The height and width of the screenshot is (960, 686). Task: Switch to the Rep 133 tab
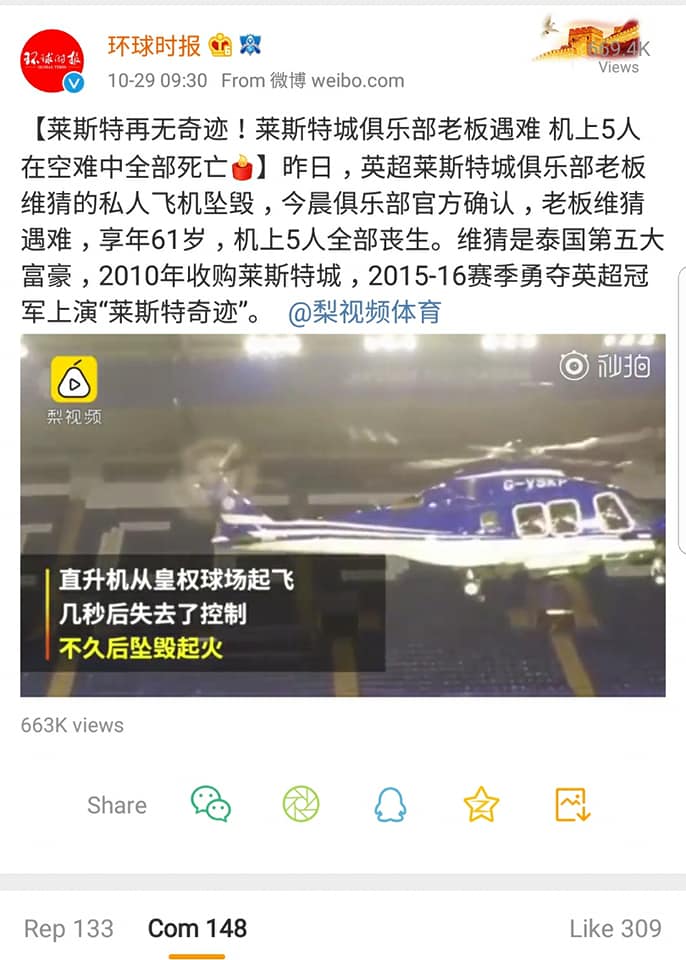pos(69,928)
